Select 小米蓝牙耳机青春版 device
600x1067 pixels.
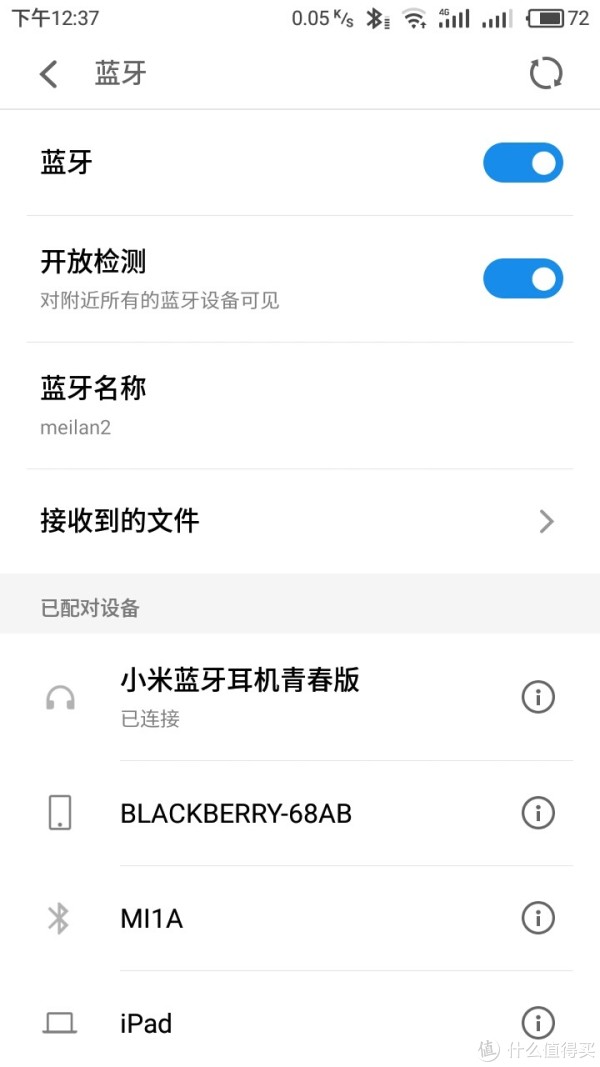click(x=300, y=697)
